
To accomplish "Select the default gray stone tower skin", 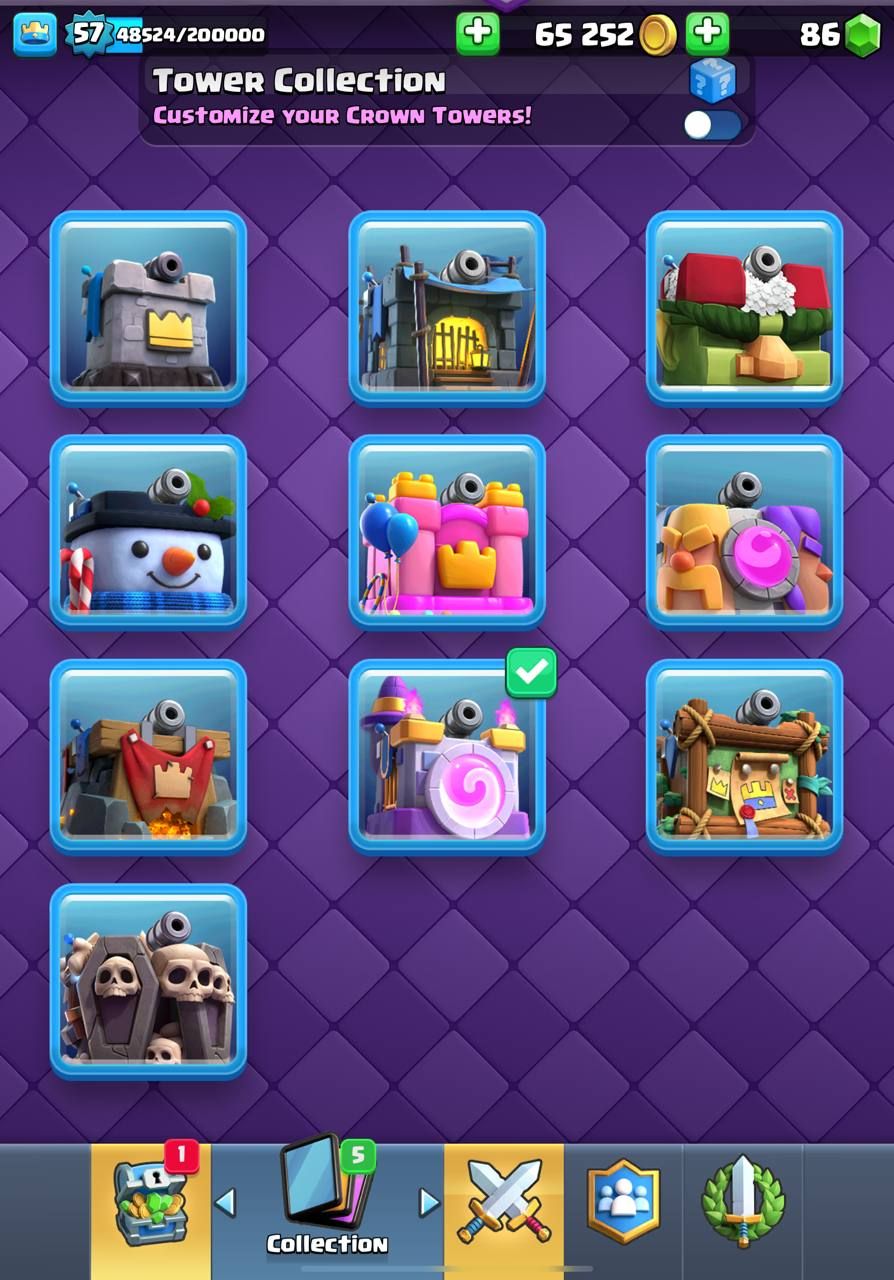I will click(148, 308).
